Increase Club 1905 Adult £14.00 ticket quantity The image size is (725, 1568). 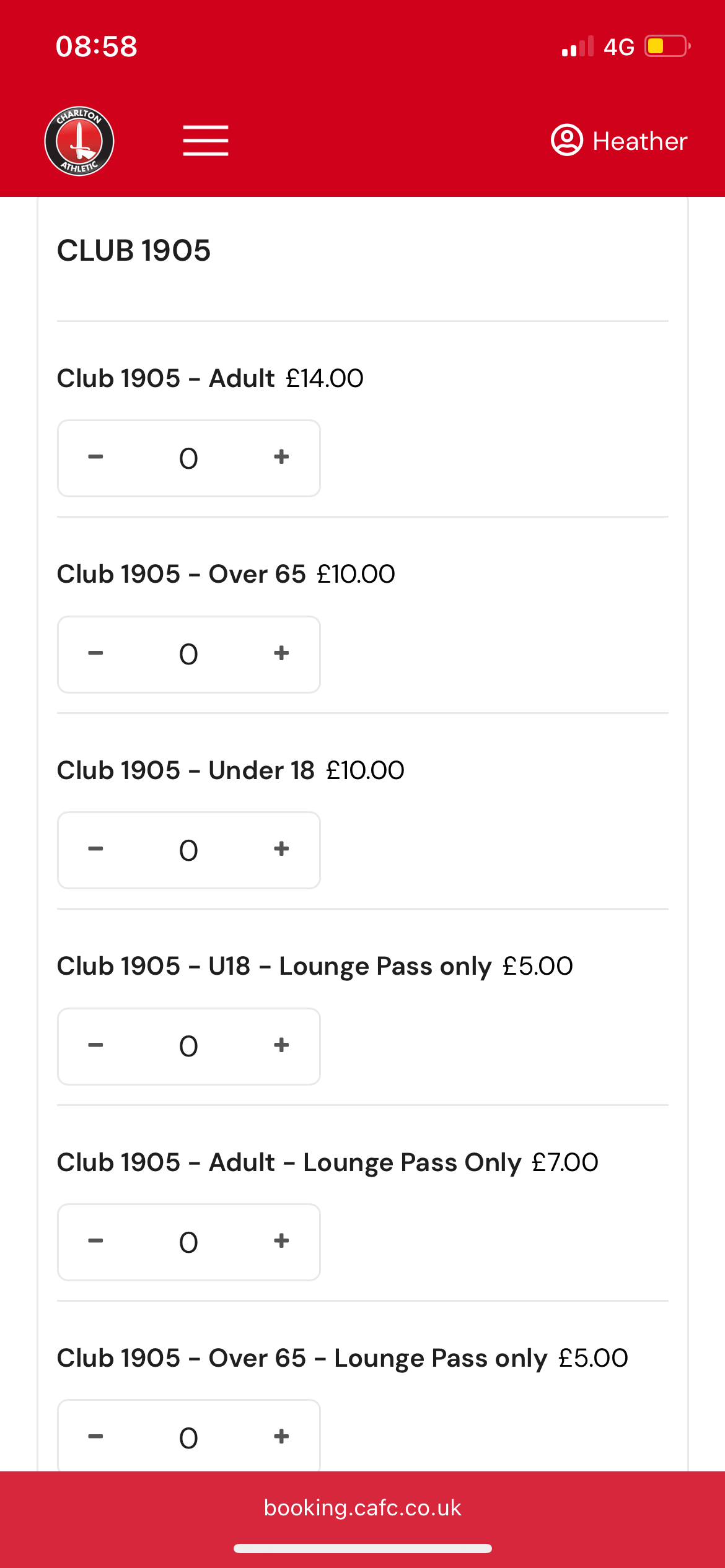coord(281,457)
